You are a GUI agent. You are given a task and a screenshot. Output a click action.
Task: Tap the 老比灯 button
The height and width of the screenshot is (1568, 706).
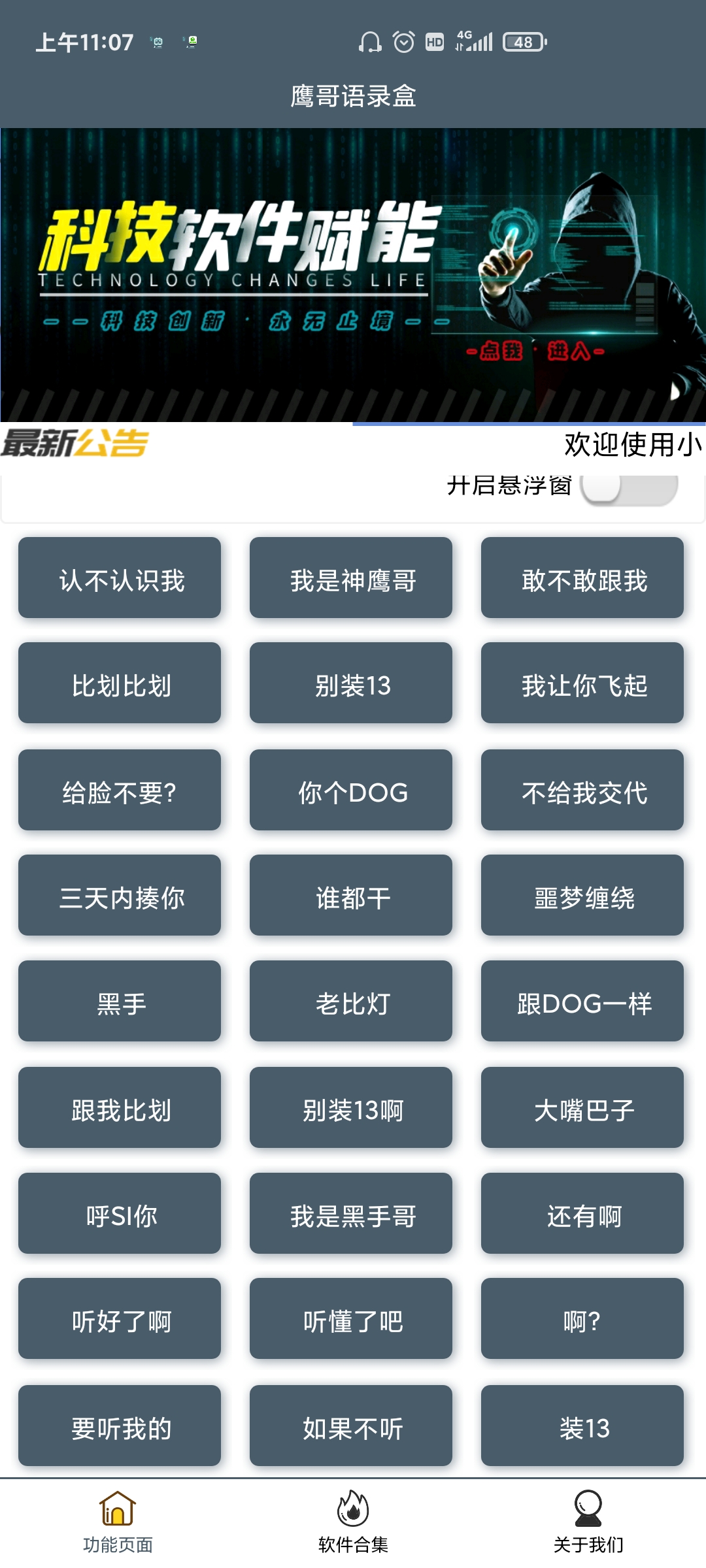point(351,1001)
